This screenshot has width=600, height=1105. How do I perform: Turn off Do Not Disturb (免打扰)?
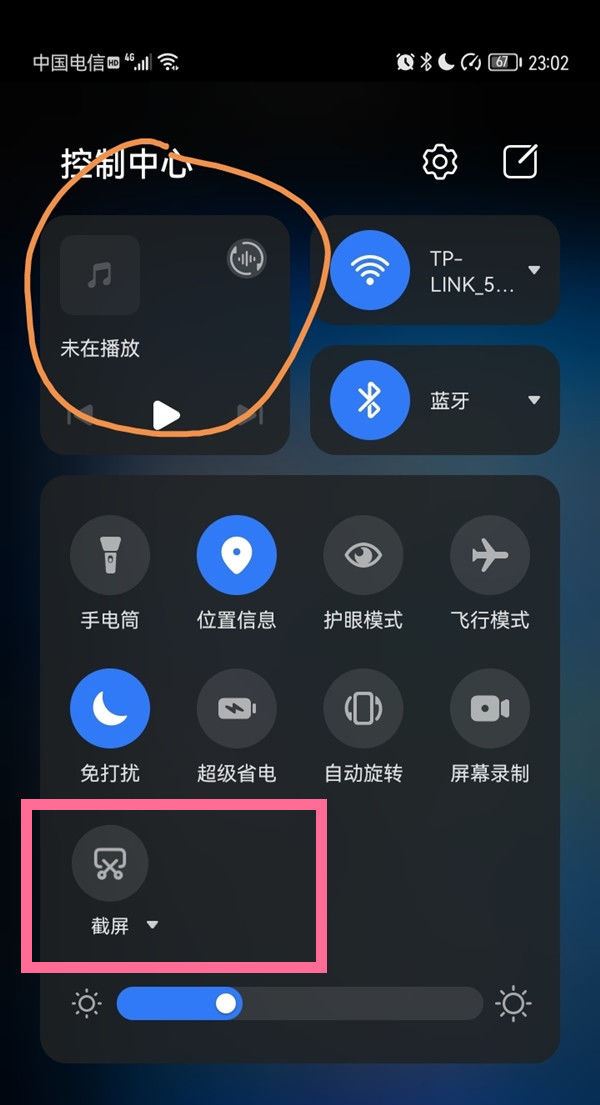(x=110, y=709)
